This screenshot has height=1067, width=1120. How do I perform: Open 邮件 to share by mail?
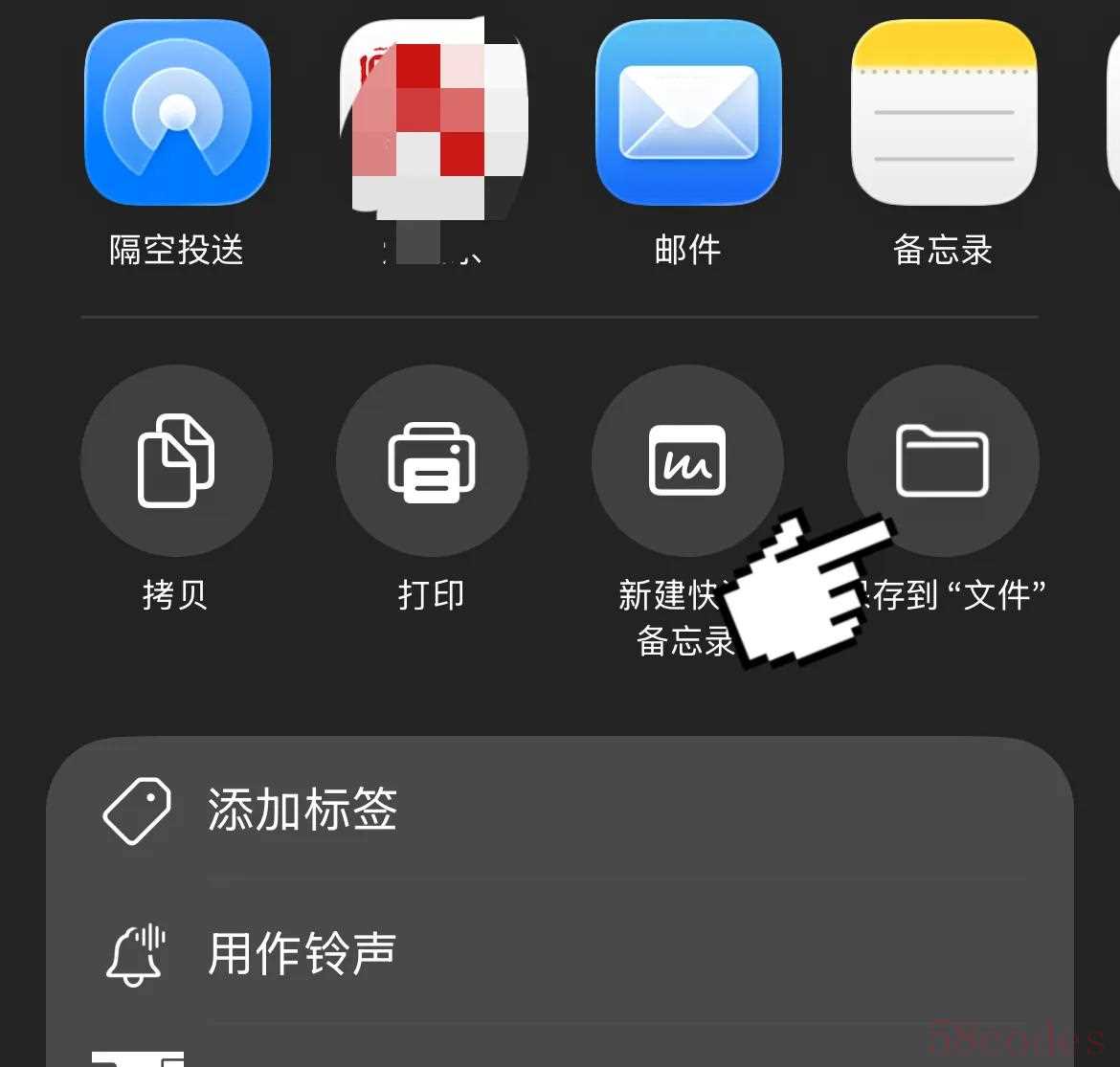pyautogui.click(x=688, y=113)
